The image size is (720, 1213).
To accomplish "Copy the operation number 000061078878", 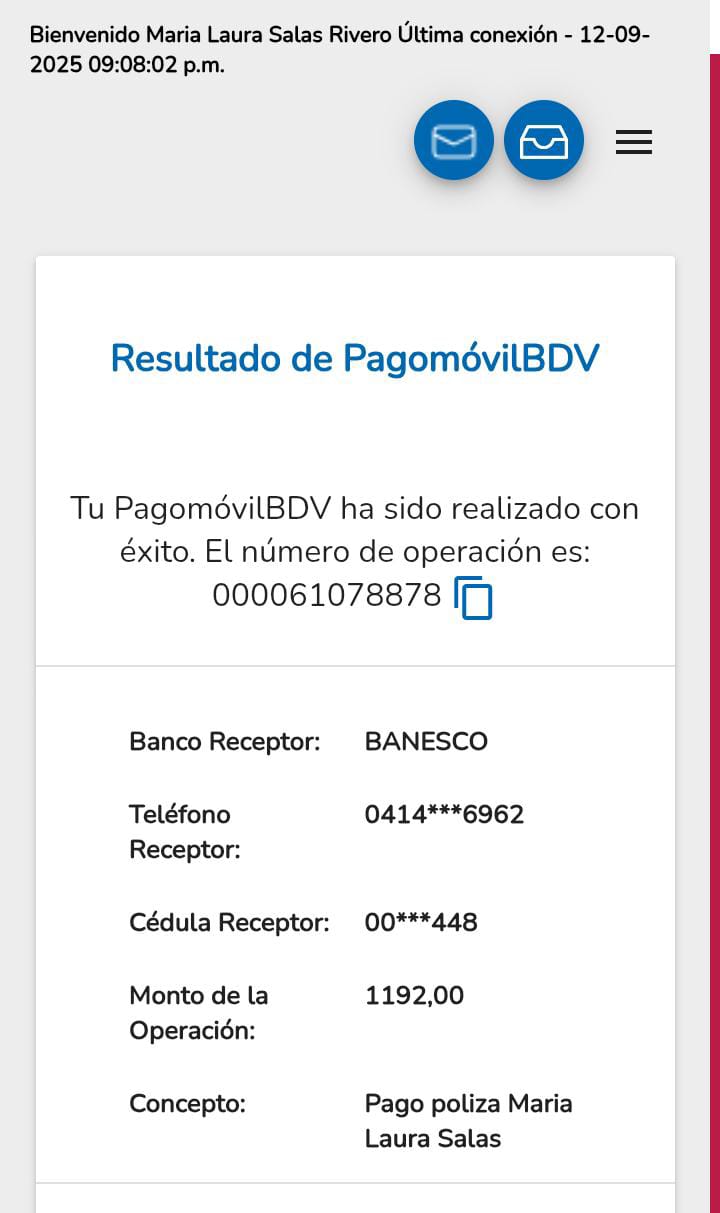I will coord(474,598).
